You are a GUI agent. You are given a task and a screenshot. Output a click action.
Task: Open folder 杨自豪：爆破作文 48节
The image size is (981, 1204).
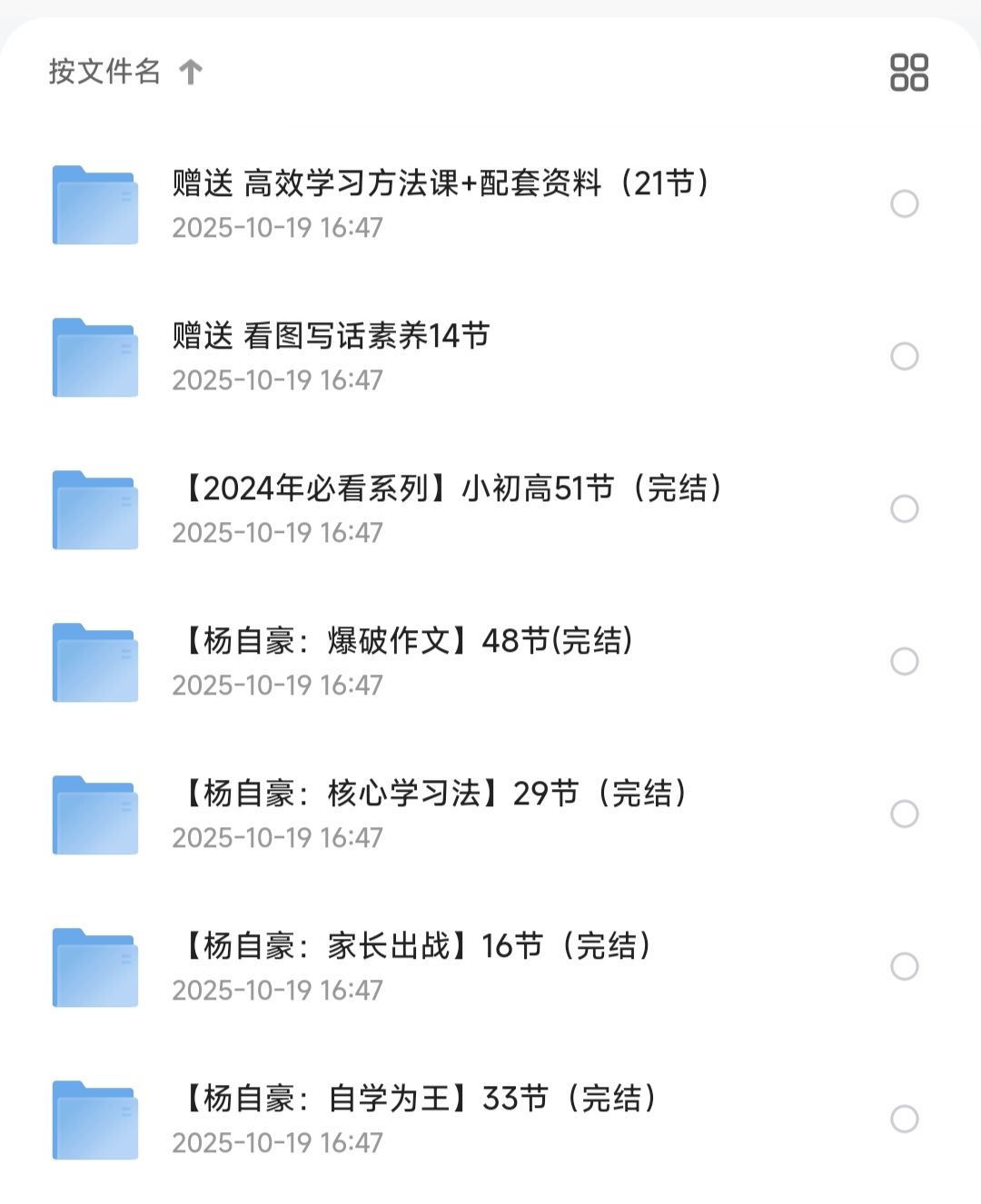coord(402,640)
